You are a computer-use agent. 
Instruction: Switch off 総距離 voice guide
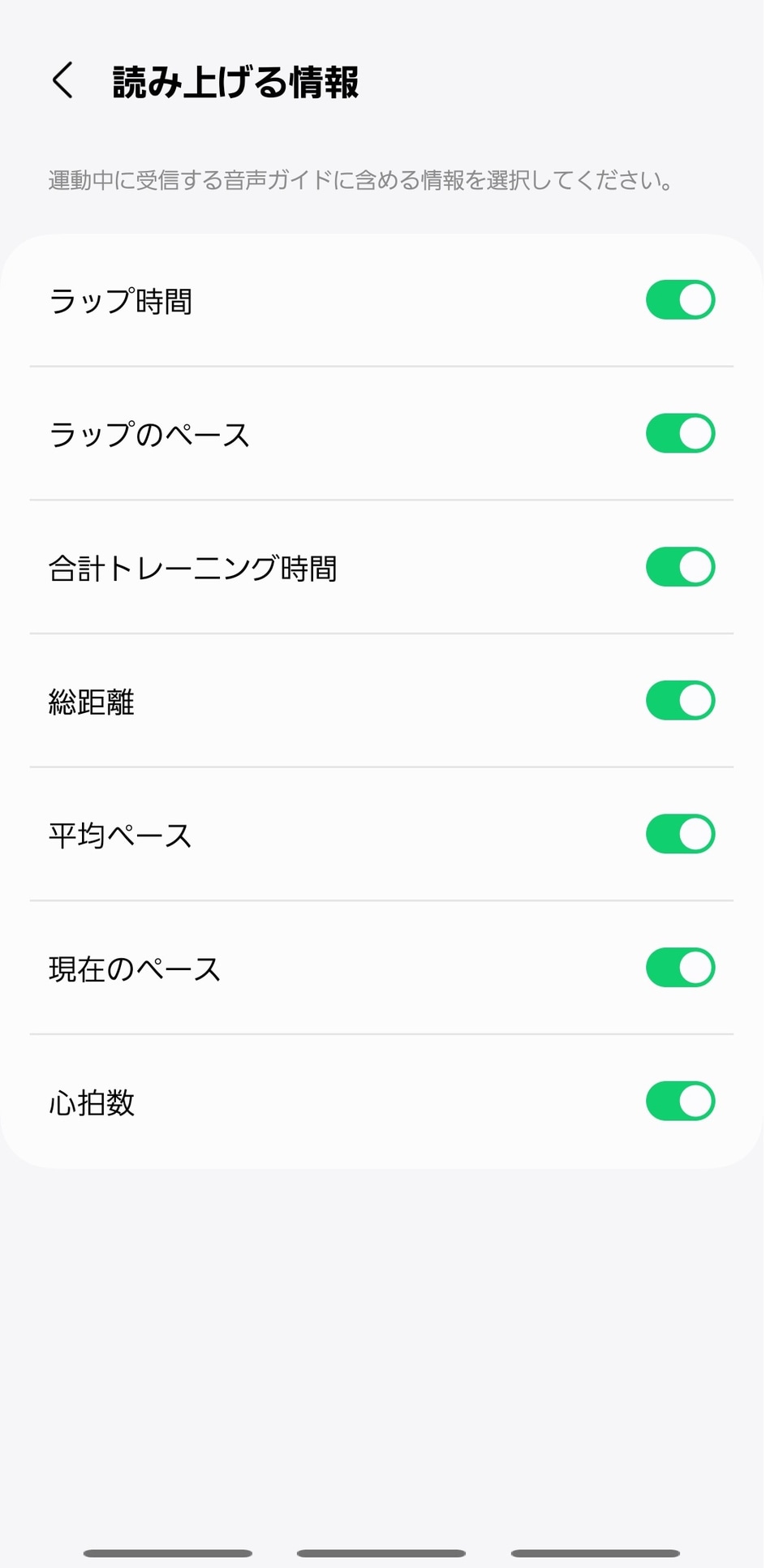(680, 700)
